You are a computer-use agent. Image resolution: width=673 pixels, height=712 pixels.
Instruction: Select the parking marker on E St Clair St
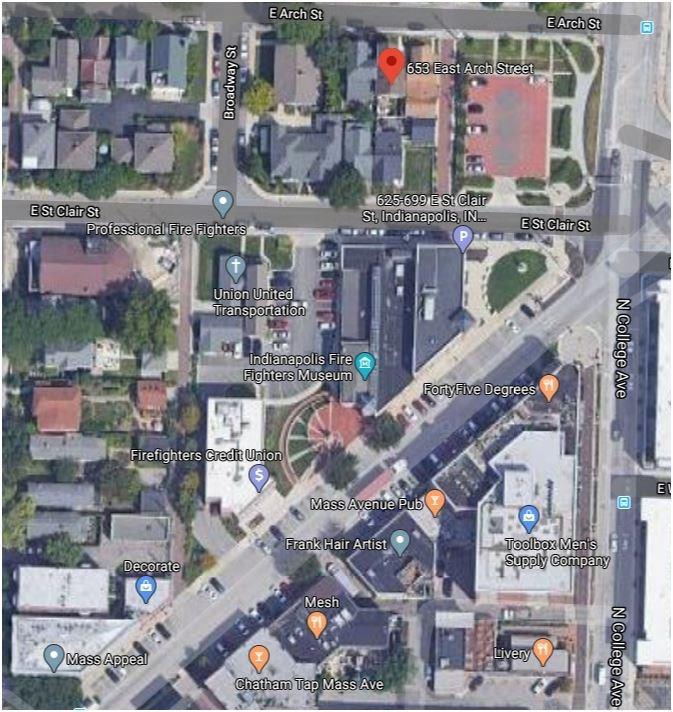[x=462, y=237]
